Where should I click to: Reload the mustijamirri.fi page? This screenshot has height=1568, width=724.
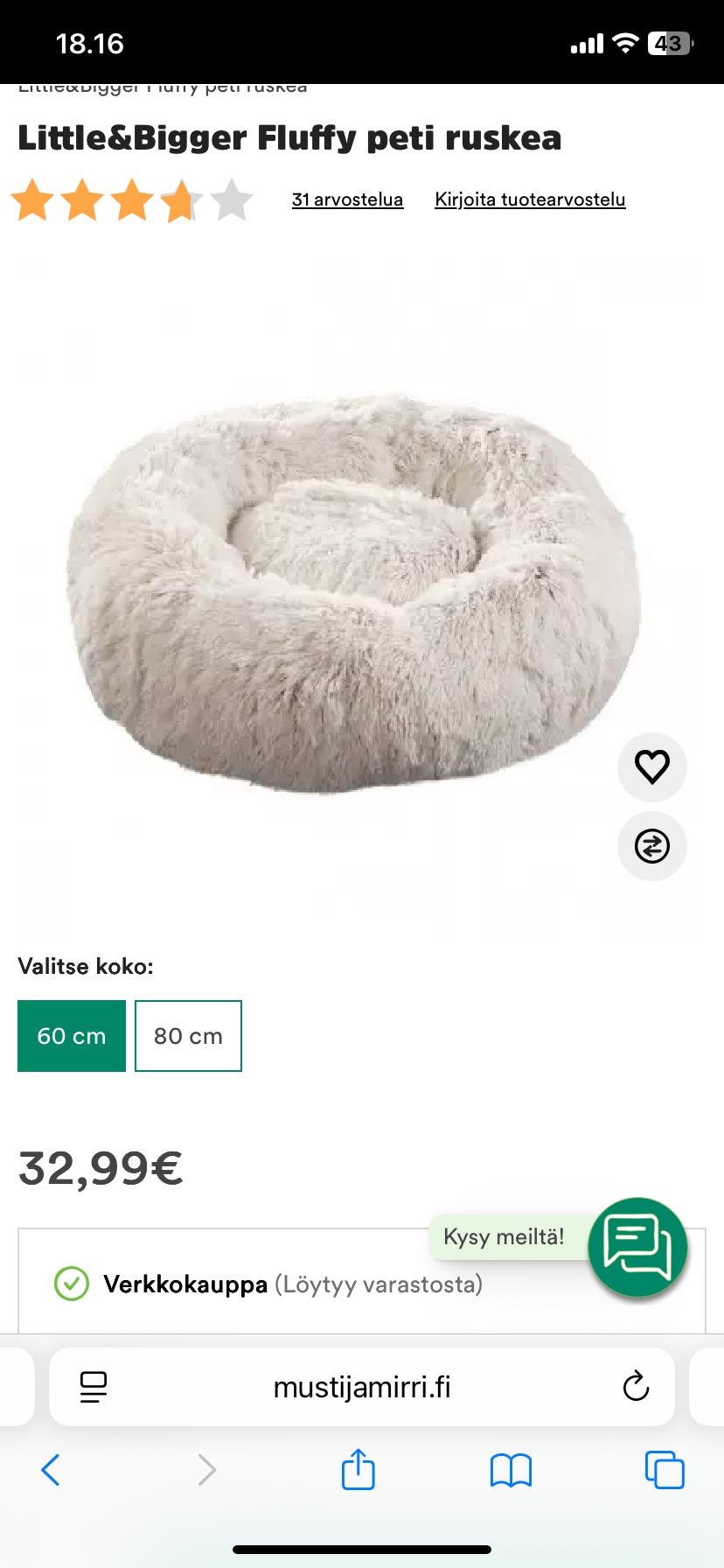point(636,1386)
